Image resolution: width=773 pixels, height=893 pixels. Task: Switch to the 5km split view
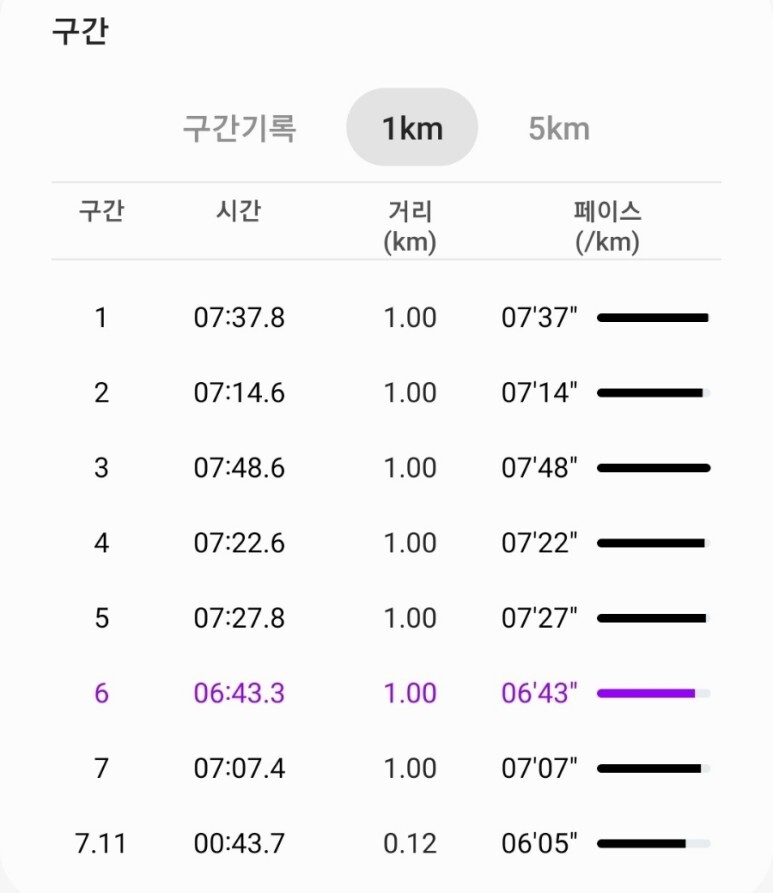tap(559, 128)
